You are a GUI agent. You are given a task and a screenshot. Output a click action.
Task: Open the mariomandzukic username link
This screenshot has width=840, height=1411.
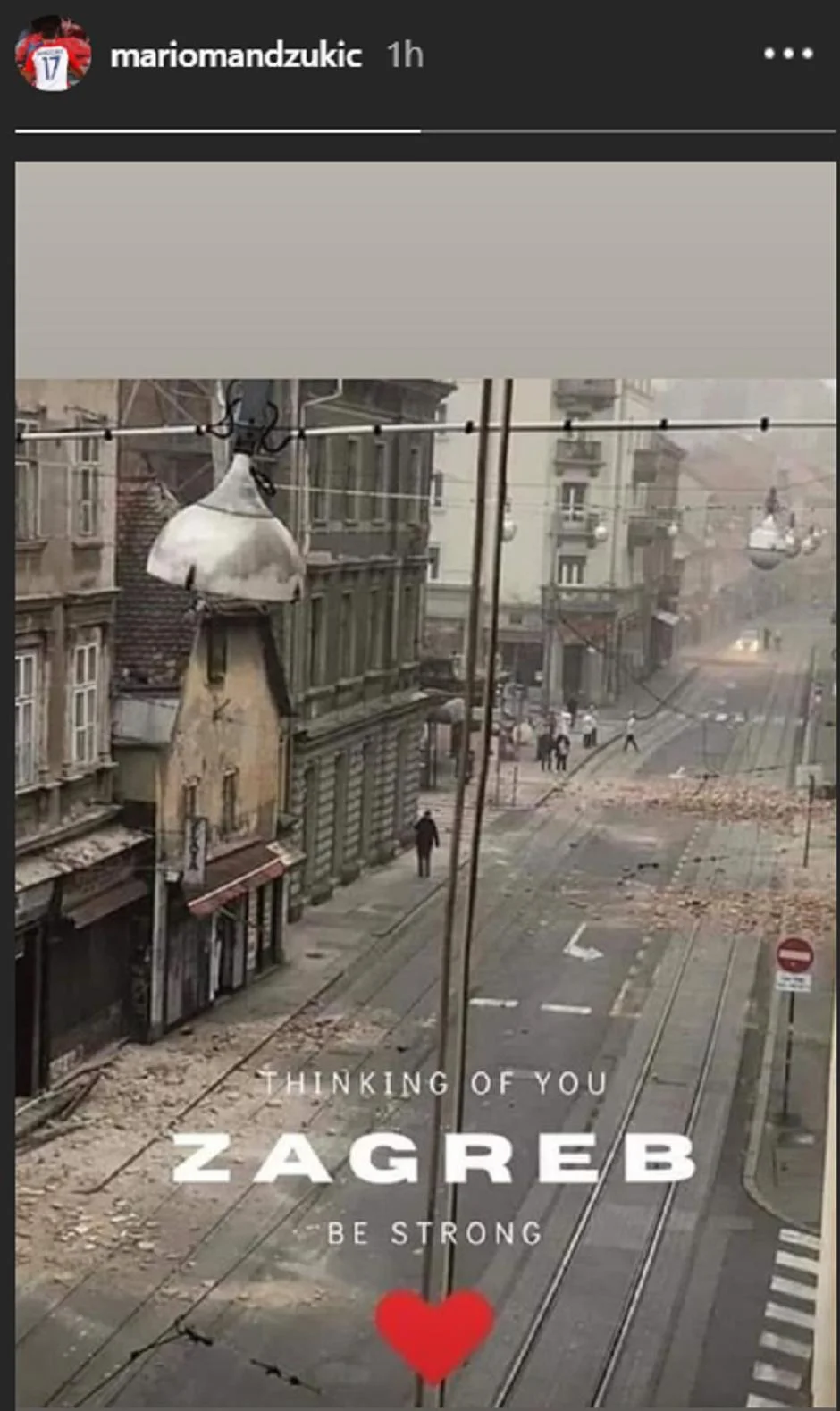[236, 55]
